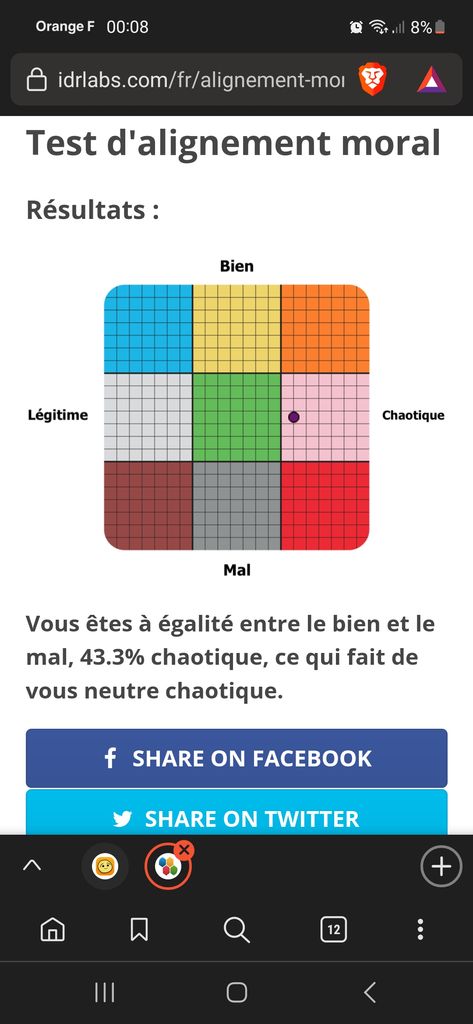Screen dimensions: 473x1024
Task: Expand the tab strip with the up chevron
Action: coord(32,865)
